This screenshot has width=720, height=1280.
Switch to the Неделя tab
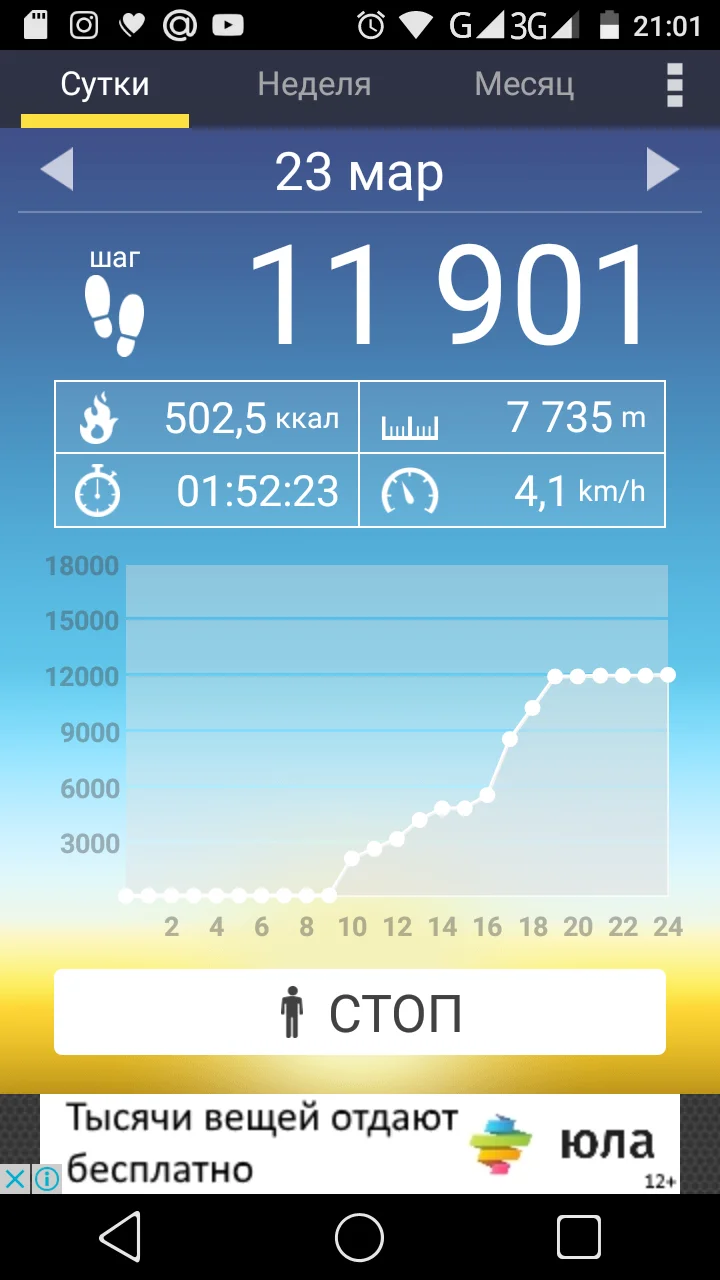[314, 84]
